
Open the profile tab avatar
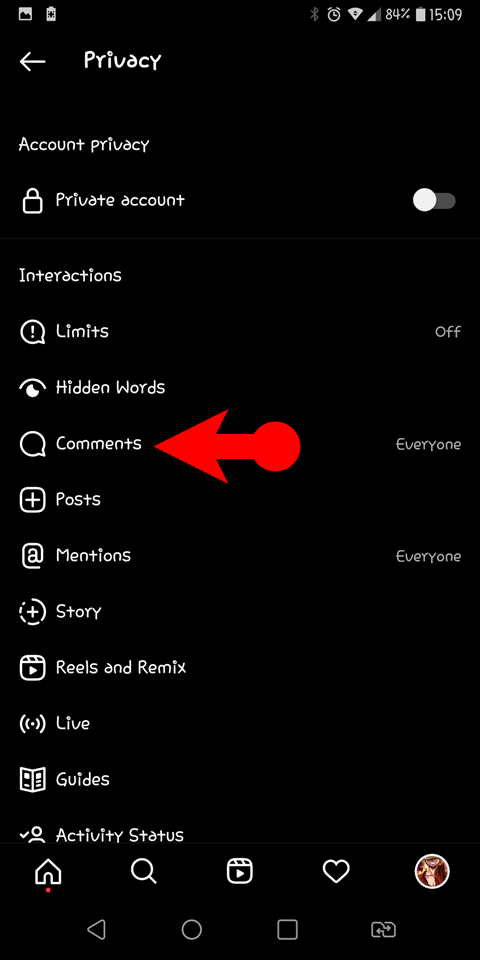point(432,871)
